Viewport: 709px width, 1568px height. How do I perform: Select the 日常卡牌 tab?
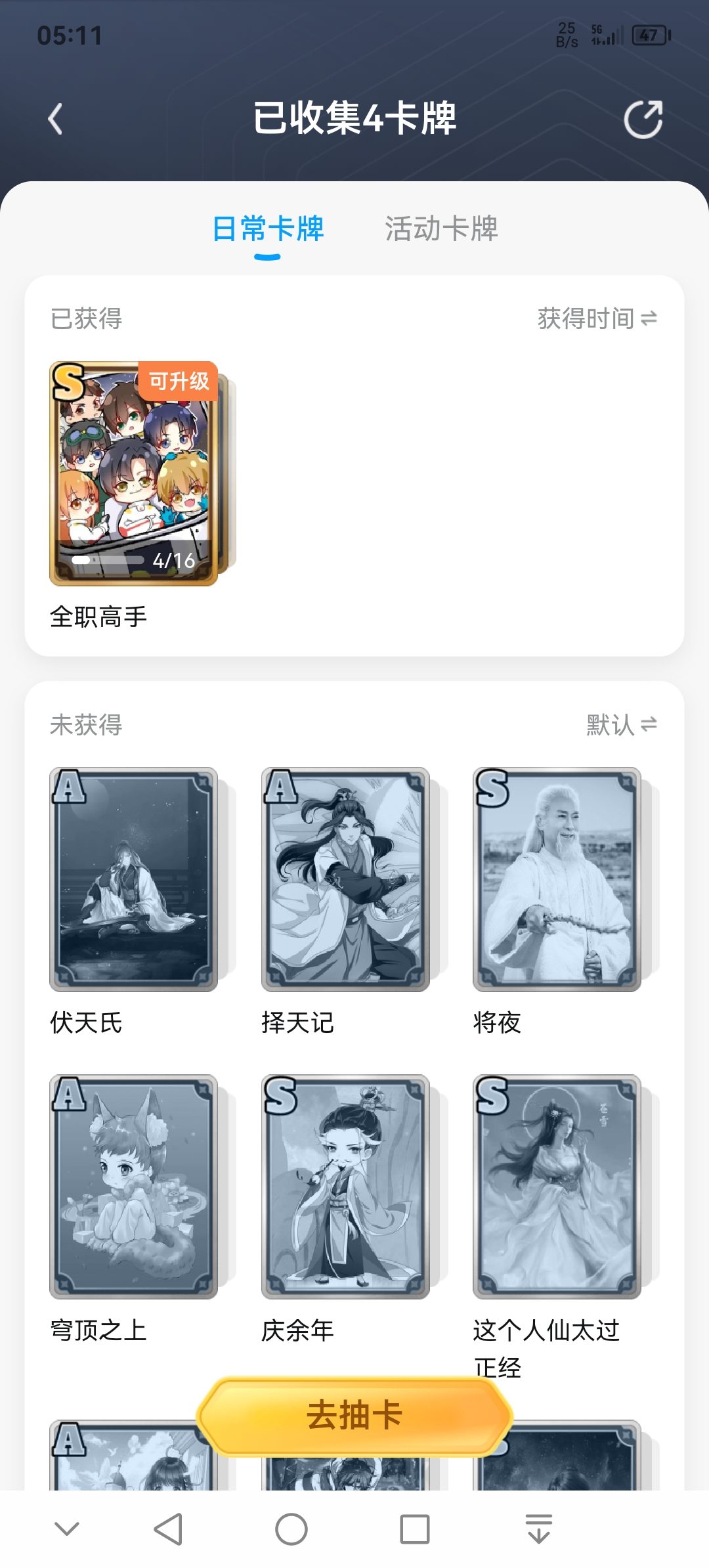pos(268,229)
